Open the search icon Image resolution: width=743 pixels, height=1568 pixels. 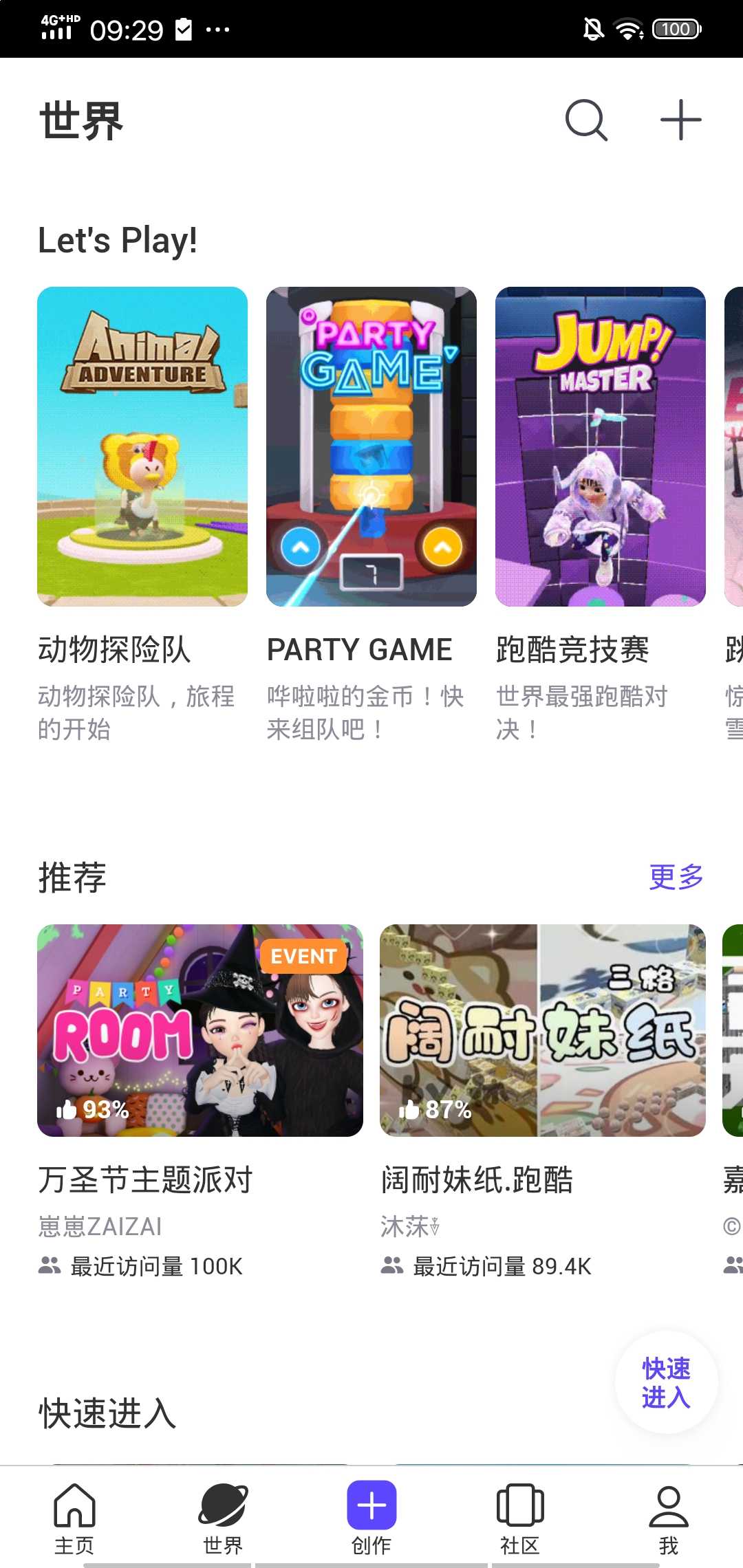tap(586, 120)
